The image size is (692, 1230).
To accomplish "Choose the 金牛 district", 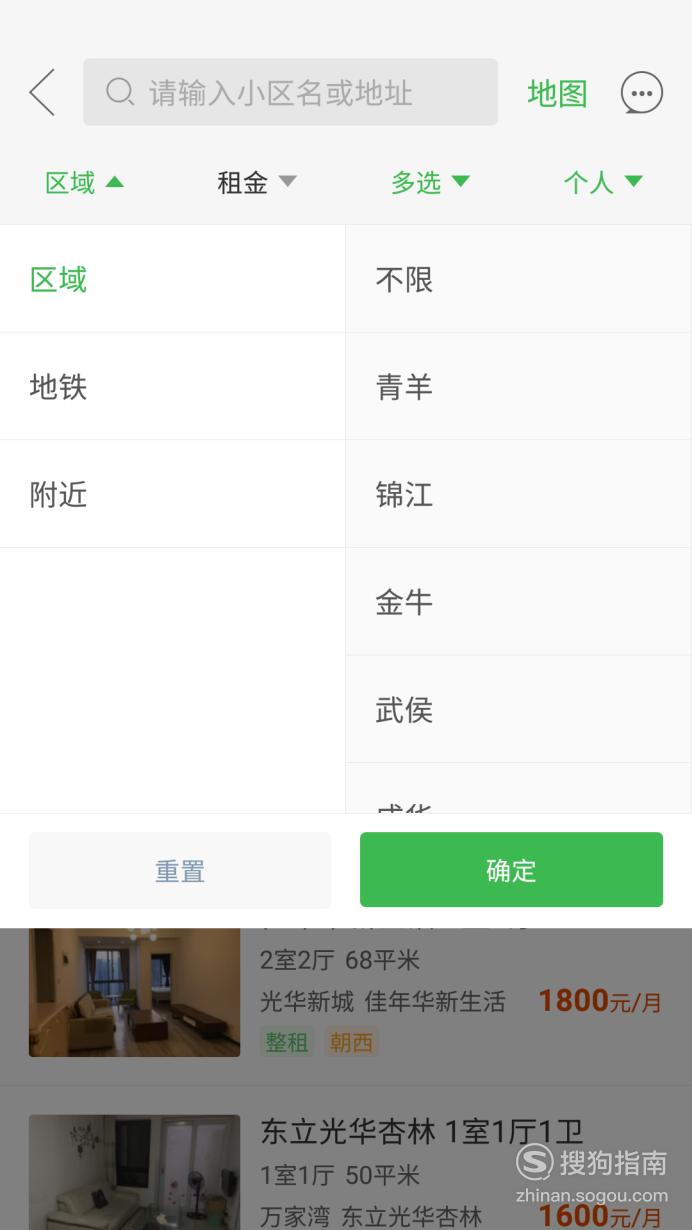I will (518, 602).
